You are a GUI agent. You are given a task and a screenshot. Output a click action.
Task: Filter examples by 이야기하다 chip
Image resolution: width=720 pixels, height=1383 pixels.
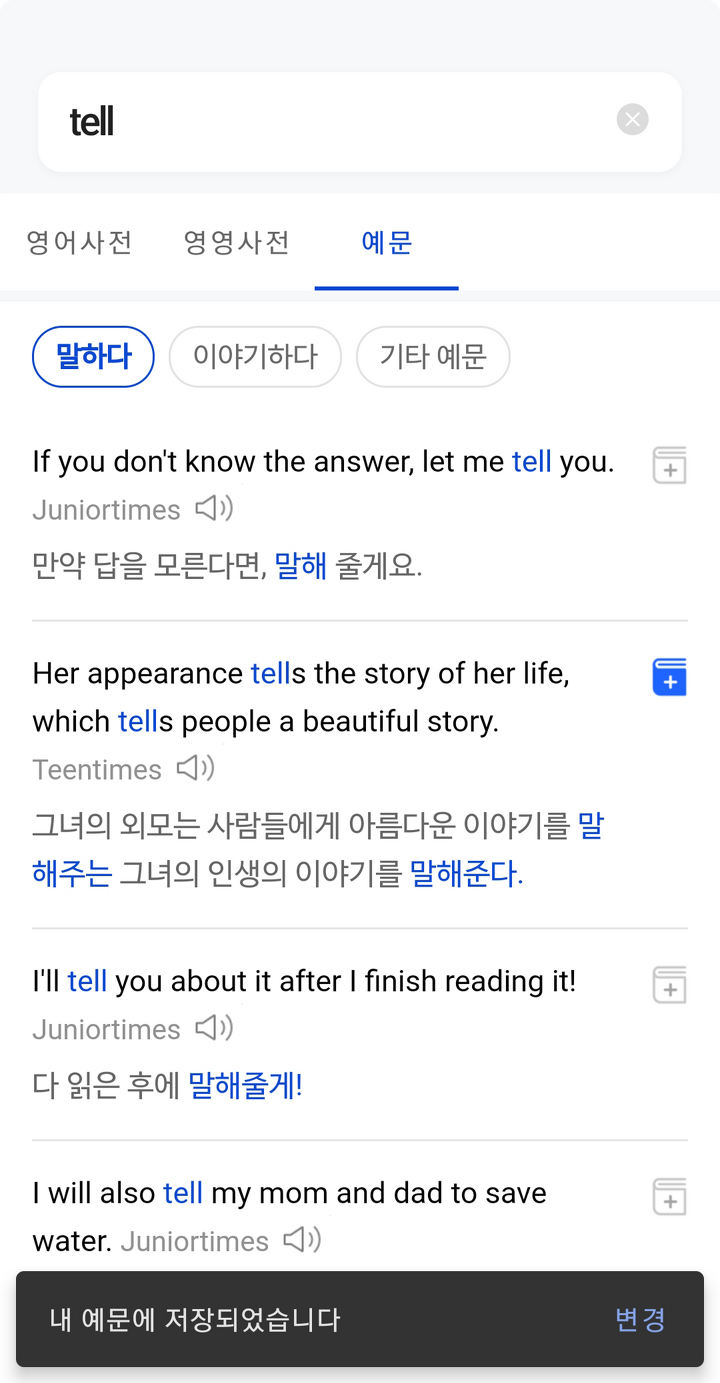[x=255, y=356]
